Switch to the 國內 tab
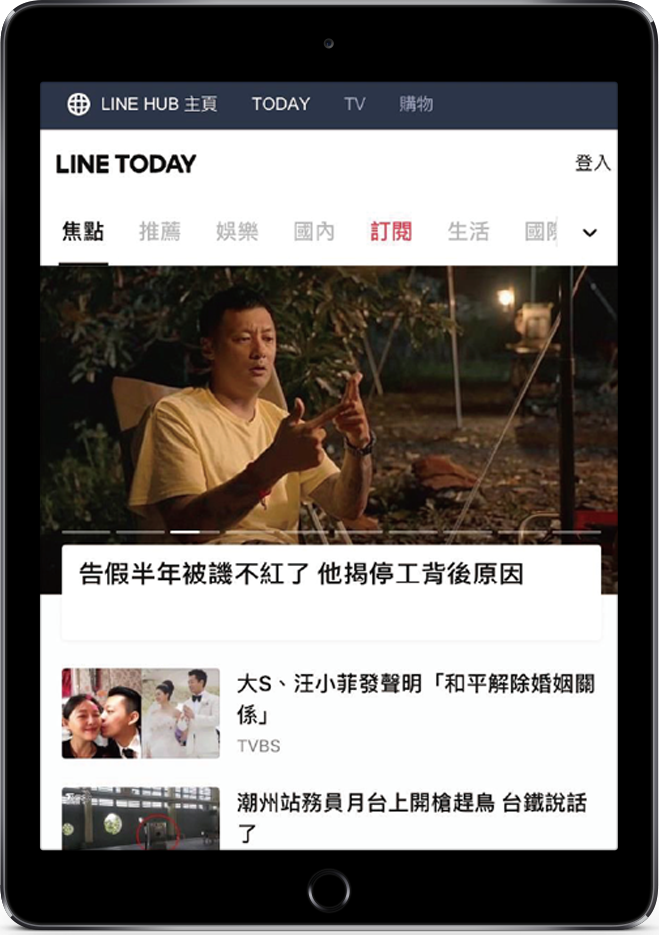 (314, 232)
